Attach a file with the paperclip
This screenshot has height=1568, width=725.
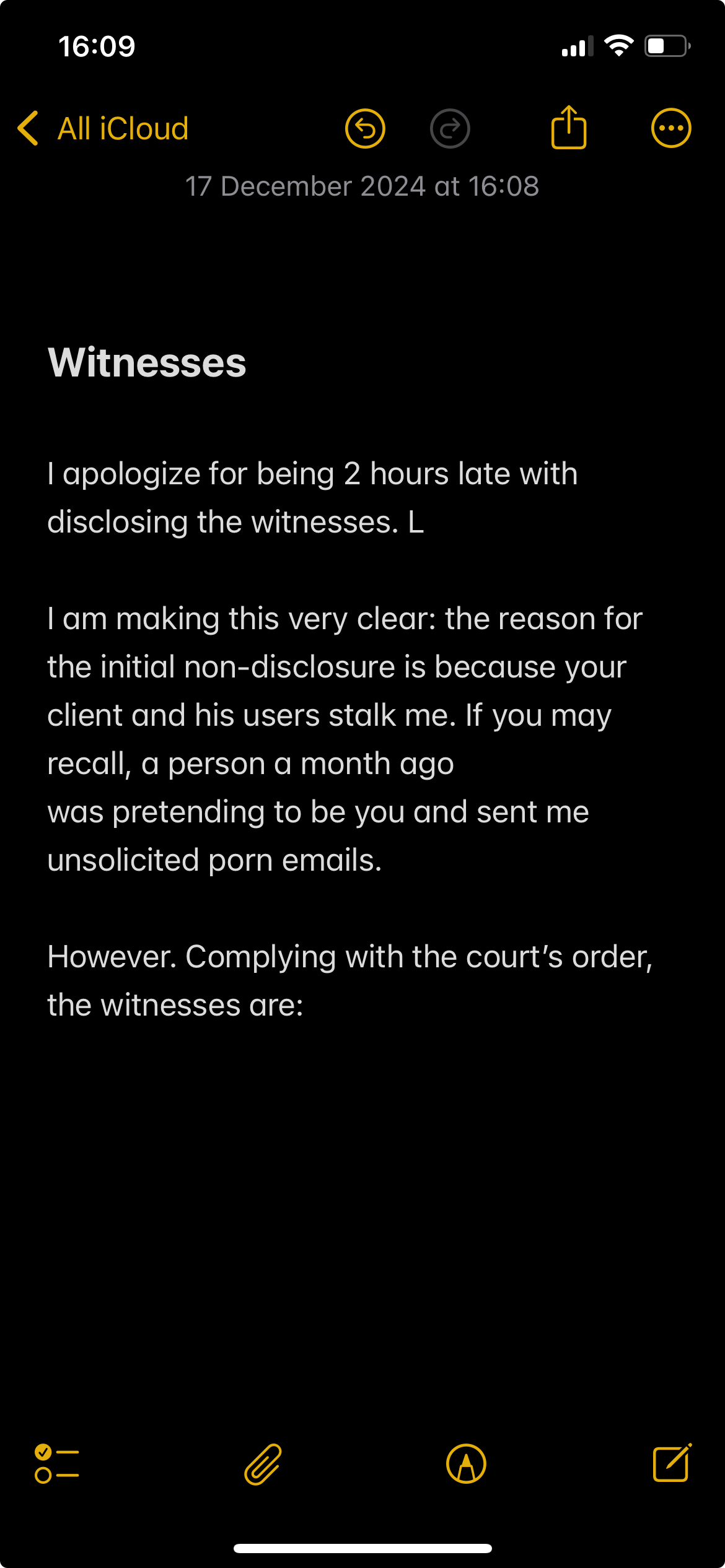[x=263, y=1464]
